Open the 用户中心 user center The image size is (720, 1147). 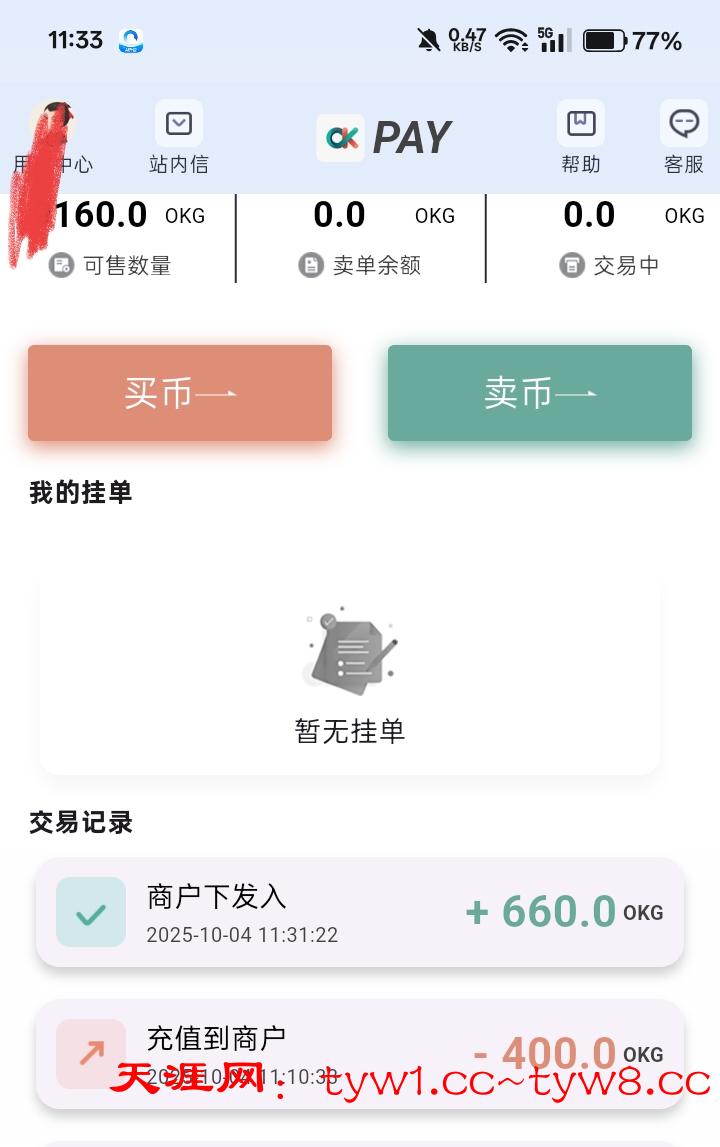point(54,138)
